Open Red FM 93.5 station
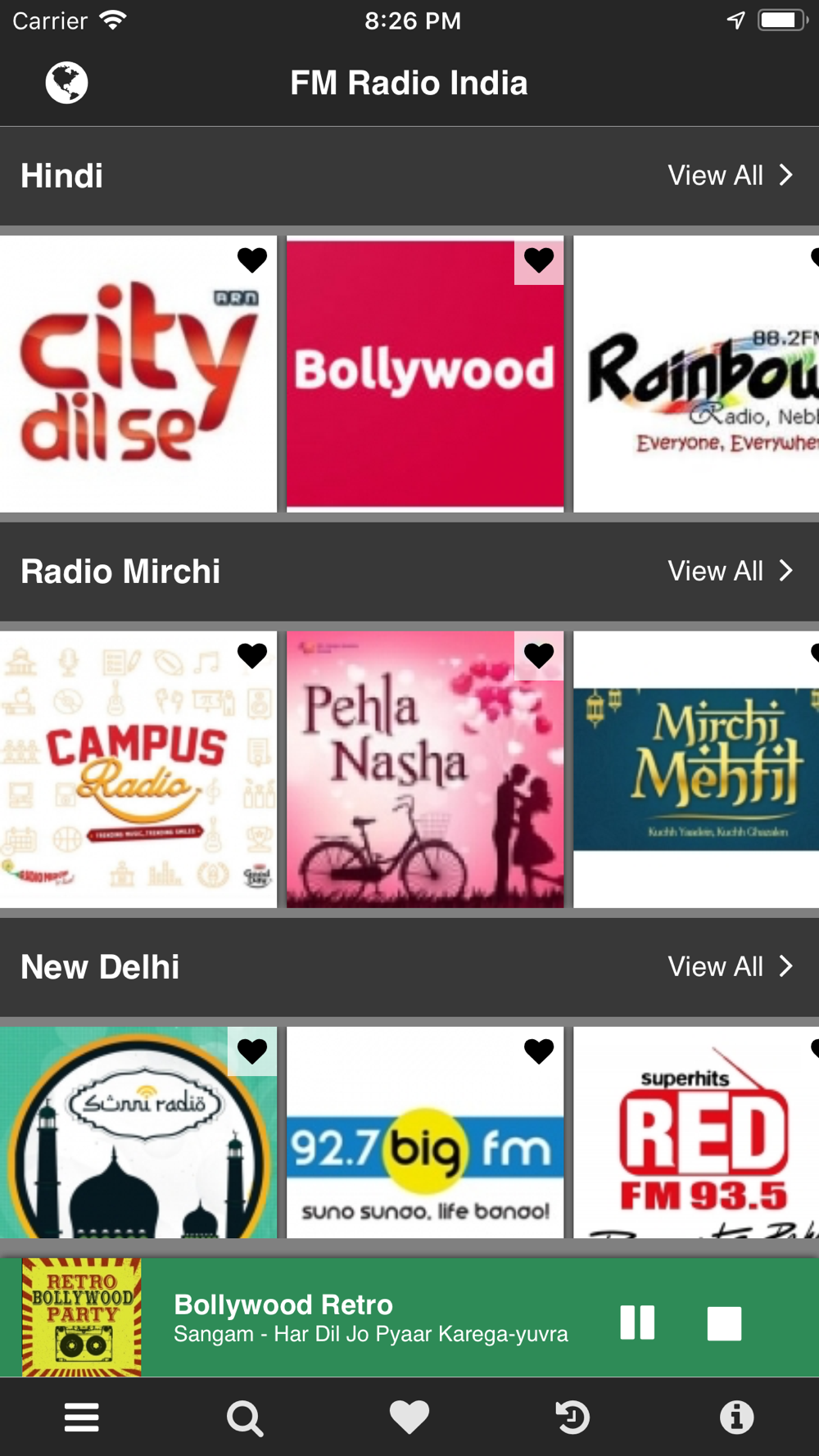Image resolution: width=819 pixels, height=1456 pixels. (696, 1133)
